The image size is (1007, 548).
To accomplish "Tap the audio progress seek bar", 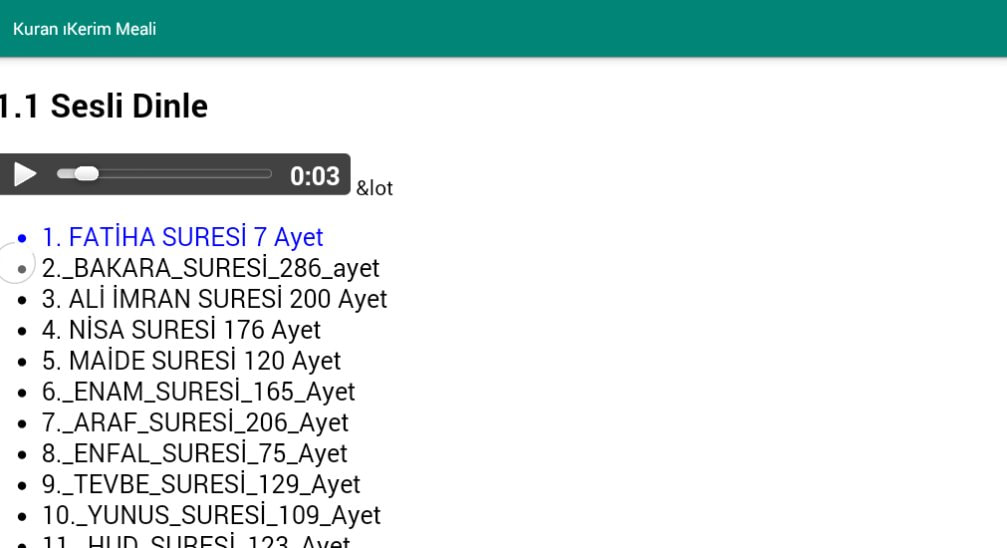I will [165, 174].
